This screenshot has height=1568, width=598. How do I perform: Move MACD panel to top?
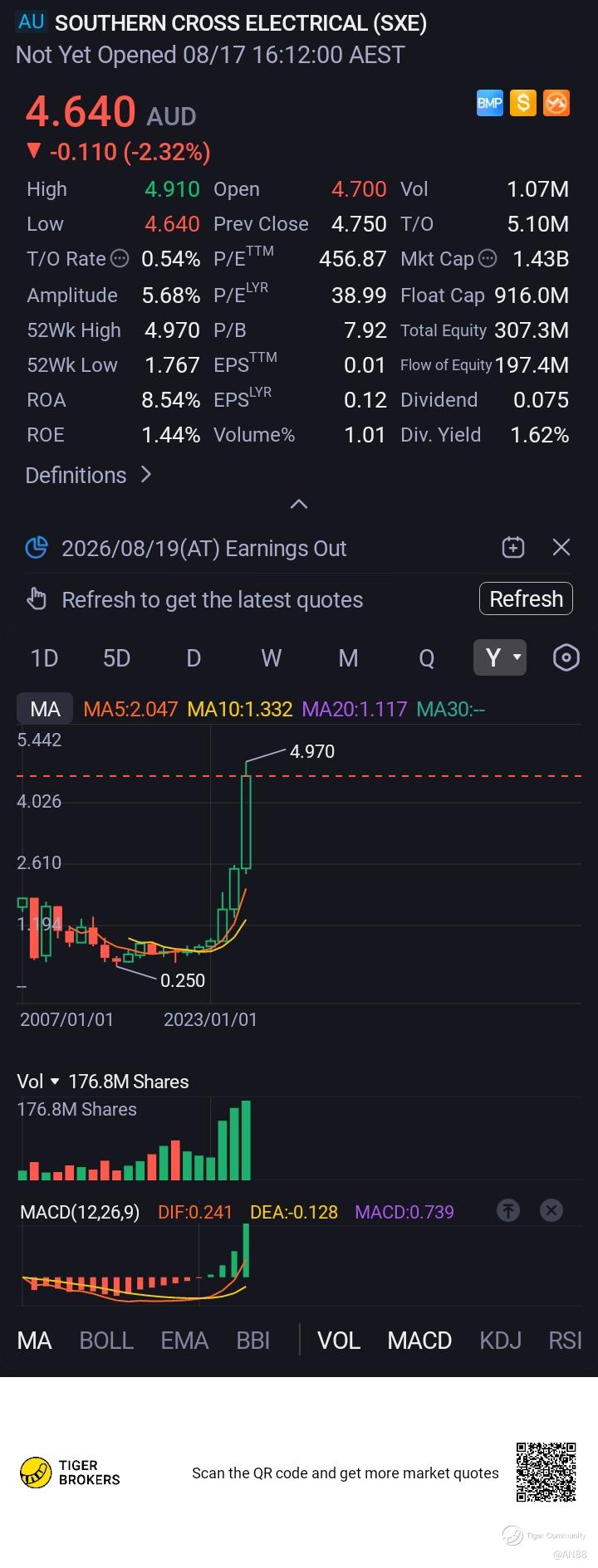[x=508, y=1211]
